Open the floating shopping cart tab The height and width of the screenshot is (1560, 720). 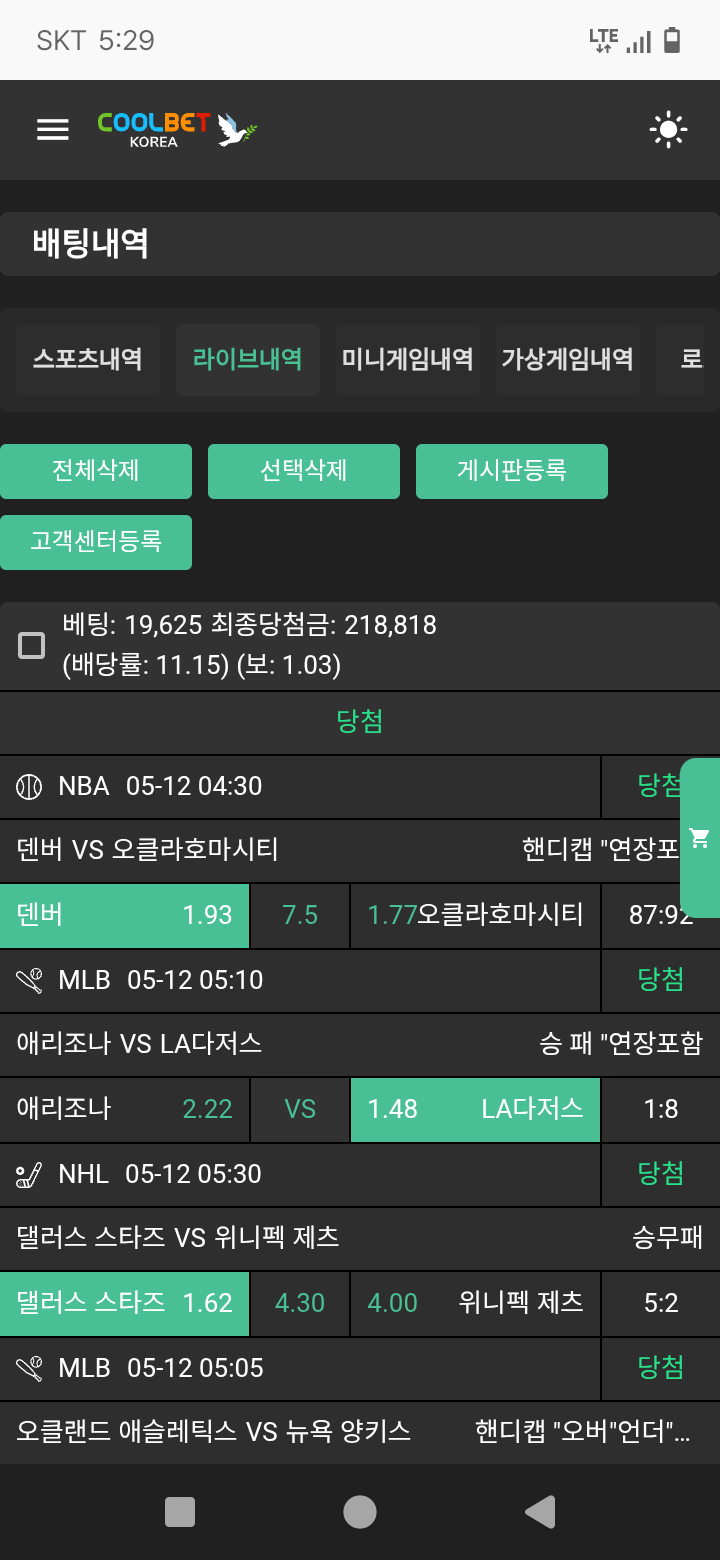[x=700, y=838]
